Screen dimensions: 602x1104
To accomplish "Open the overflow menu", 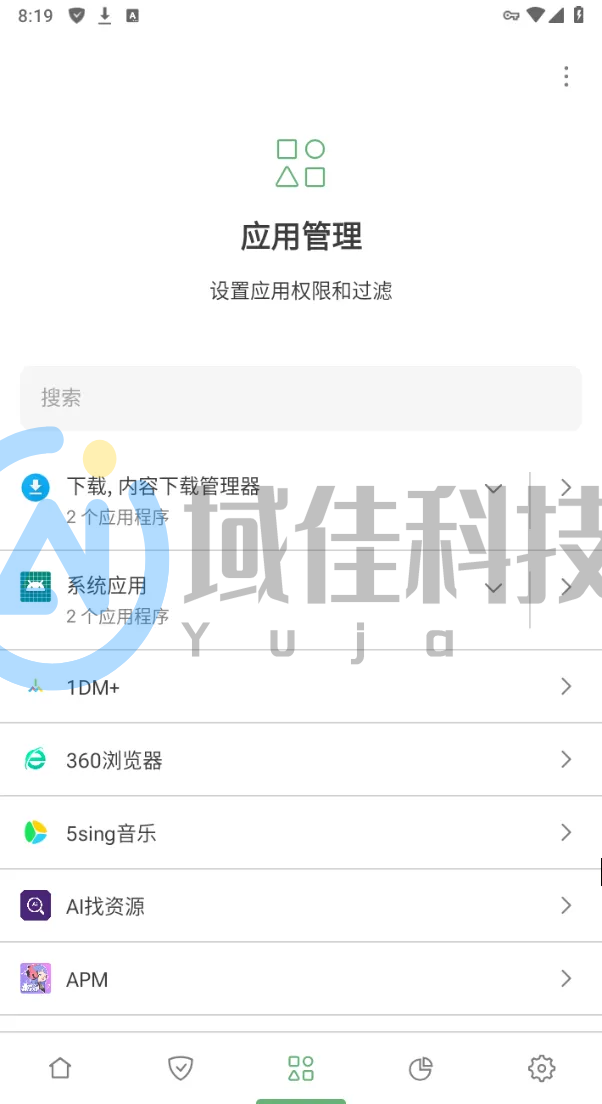I will point(566,76).
